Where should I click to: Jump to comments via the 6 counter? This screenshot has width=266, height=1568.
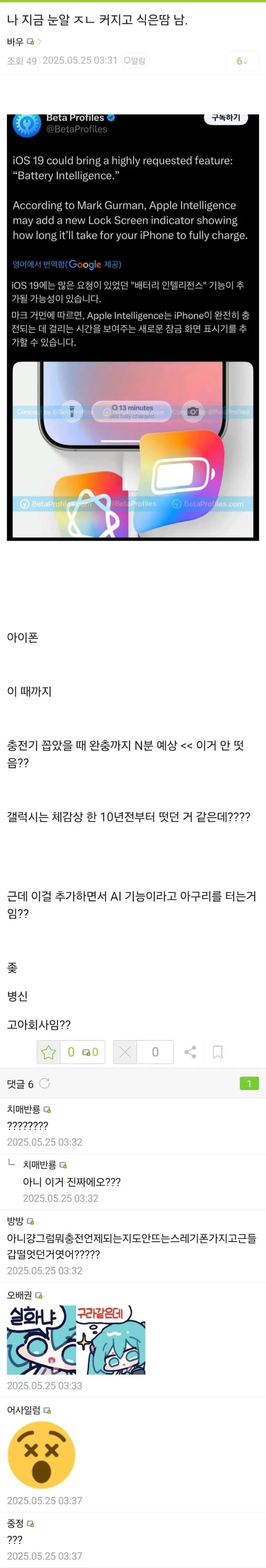tap(242, 61)
